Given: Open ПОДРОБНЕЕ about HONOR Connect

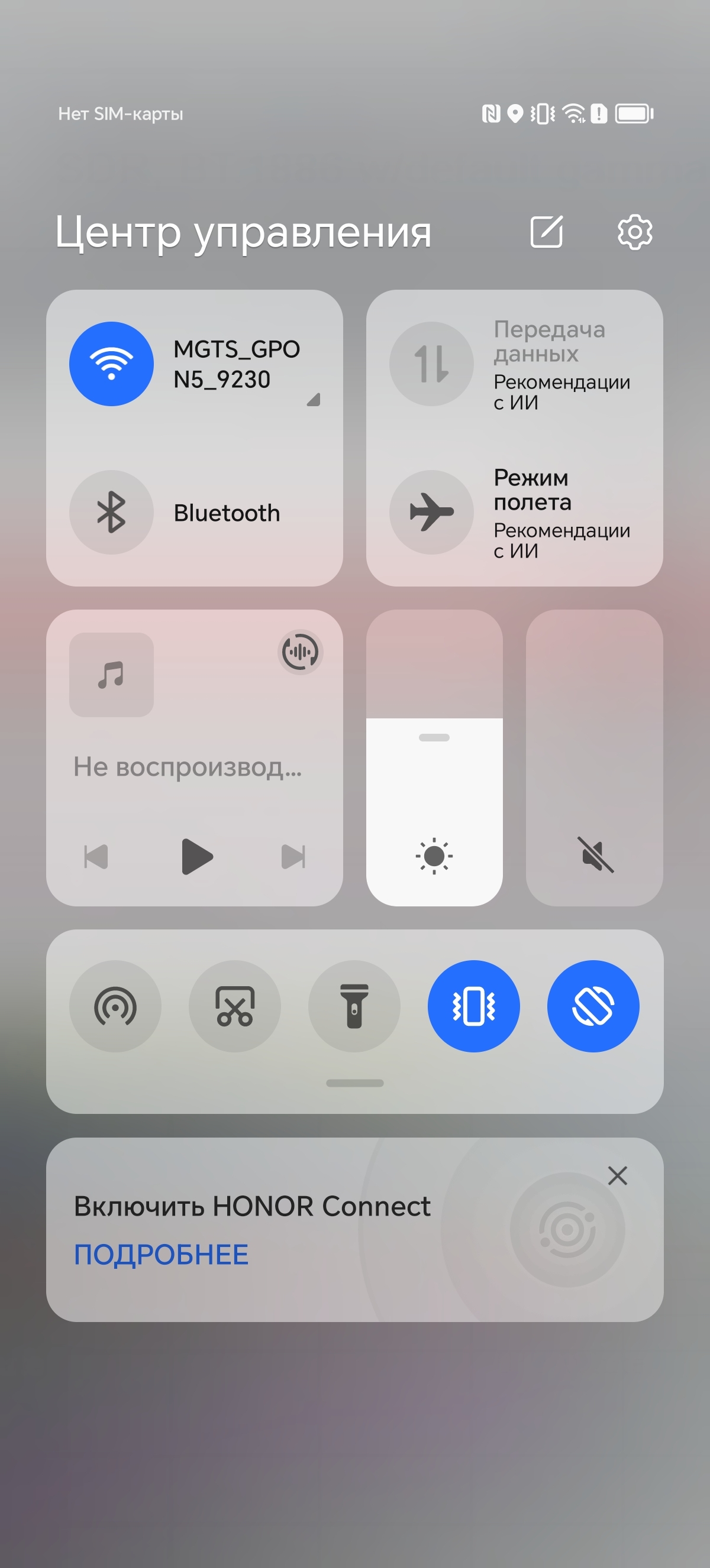Looking at the screenshot, I should [161, 1255].
